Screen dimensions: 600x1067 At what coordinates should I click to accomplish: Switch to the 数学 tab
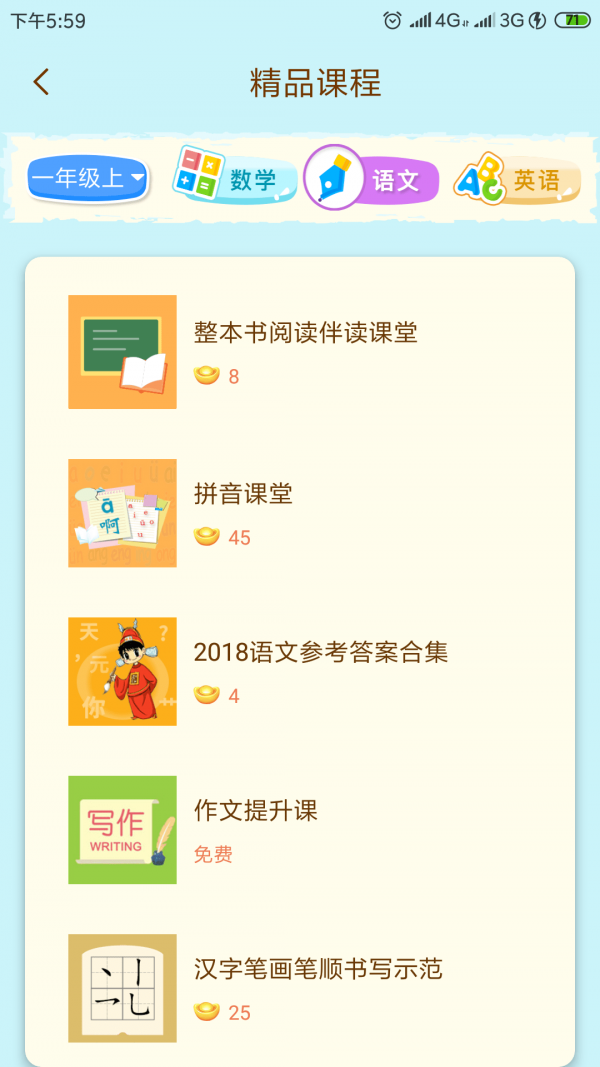(236, 180)
